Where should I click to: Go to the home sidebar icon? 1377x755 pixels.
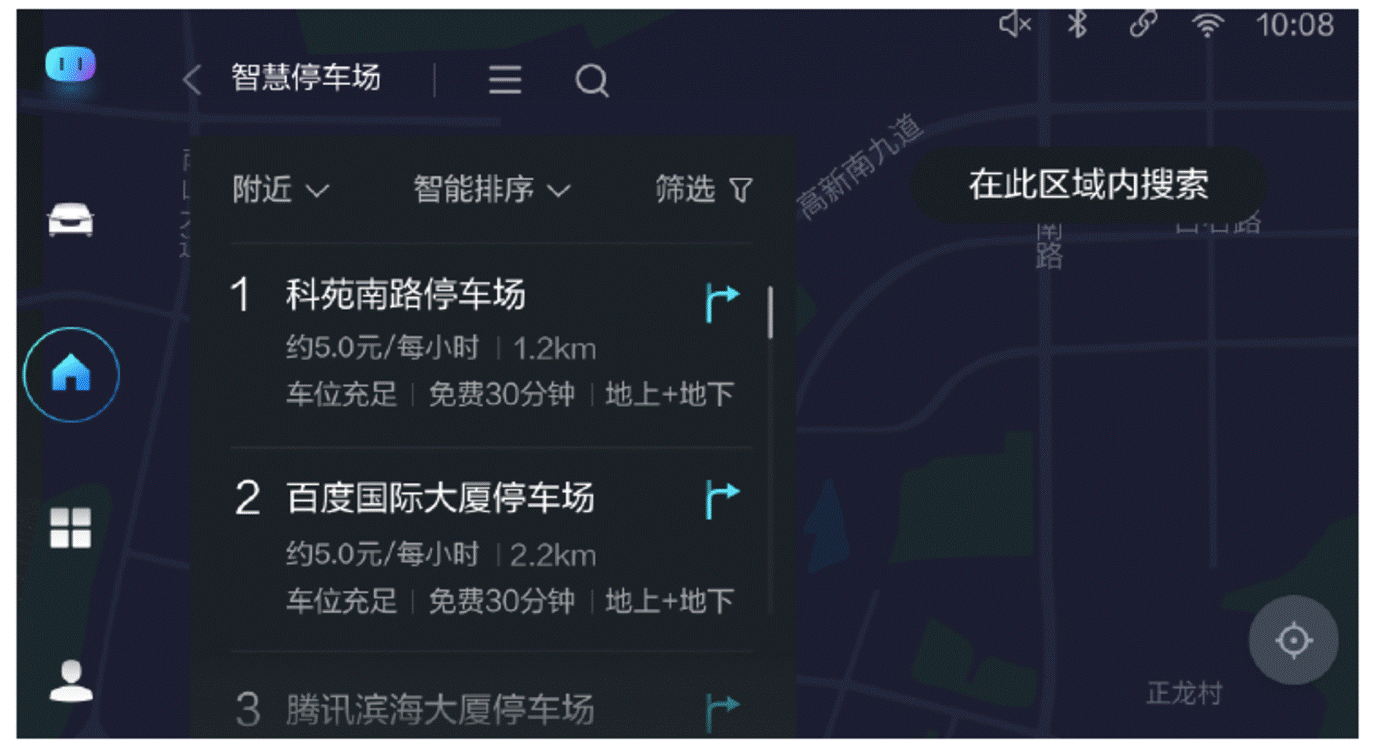pos(71,374)
